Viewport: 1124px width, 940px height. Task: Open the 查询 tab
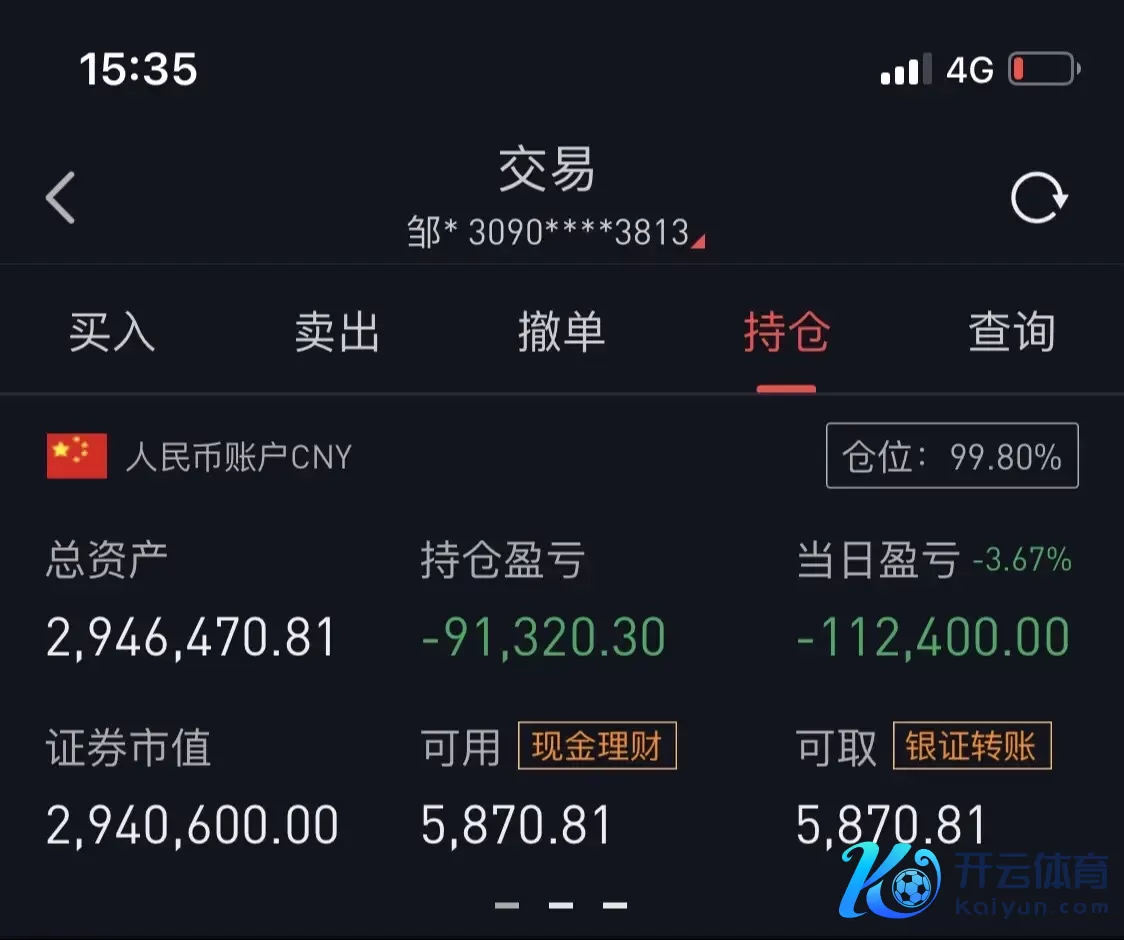point(1011,332)
